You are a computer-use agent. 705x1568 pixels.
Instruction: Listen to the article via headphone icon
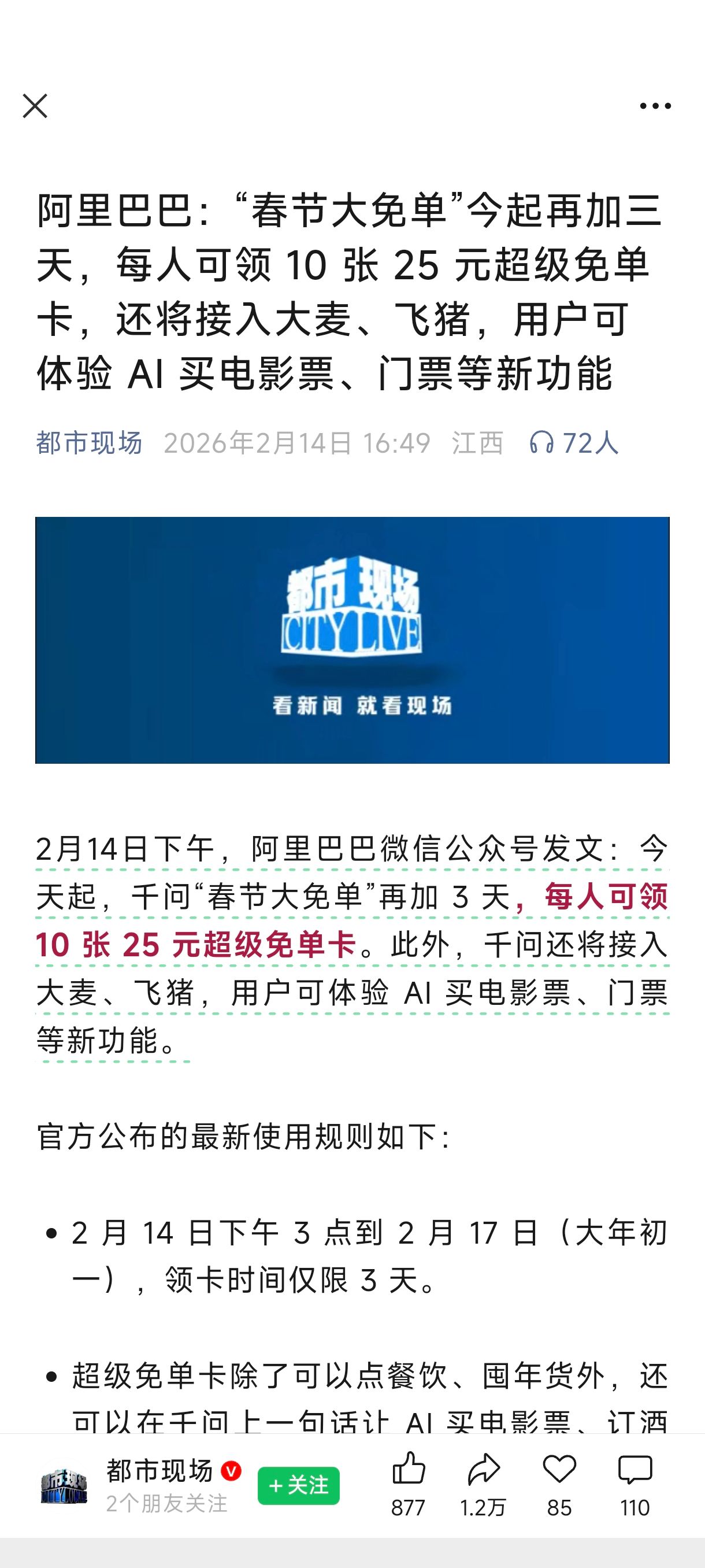pos(541,442)
